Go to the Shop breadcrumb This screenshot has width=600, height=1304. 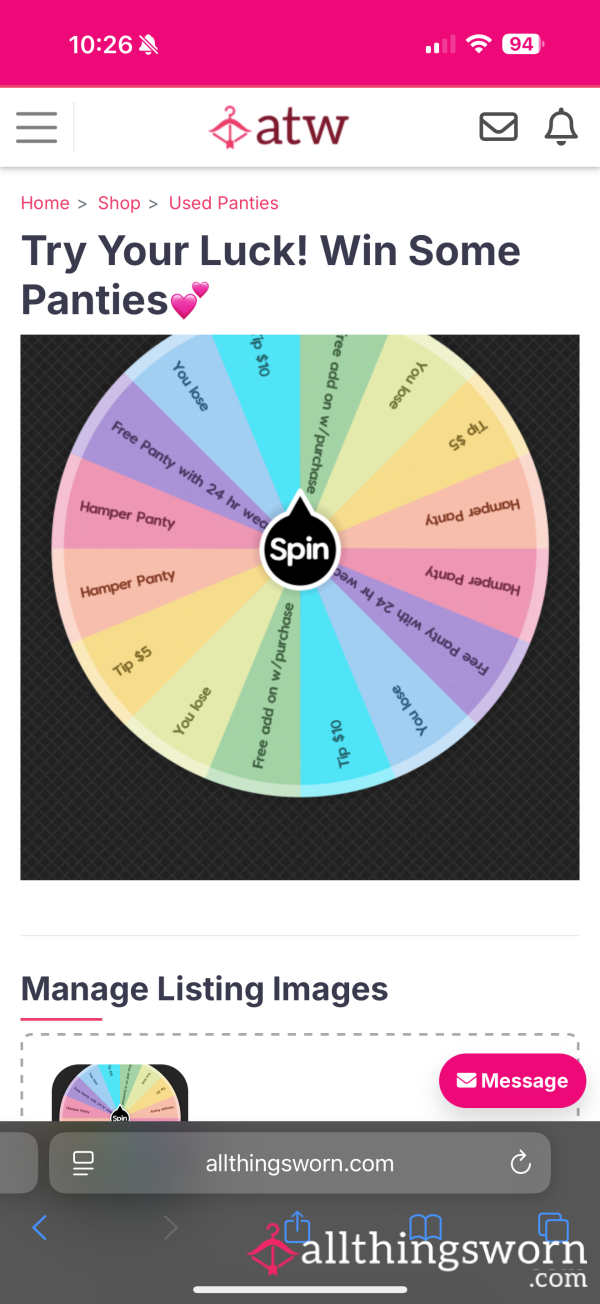pos(119,203)
